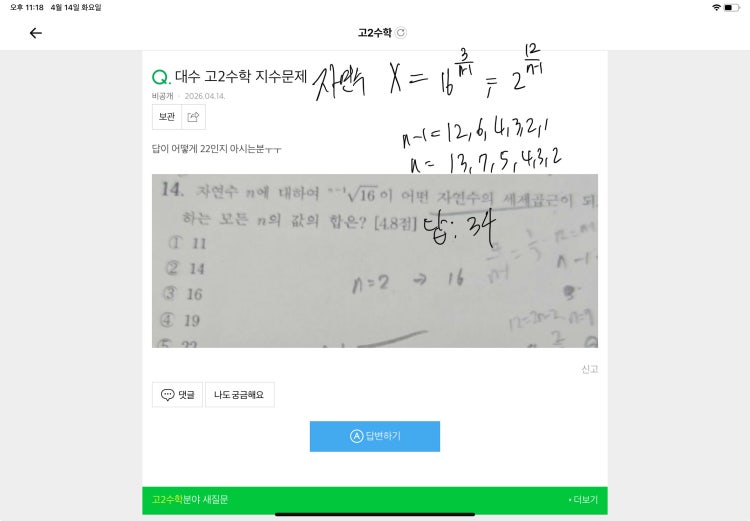This screenshot has width=750, height=521.
Task: Open comments with the 댓글 button
Action: click(x=177, y=395)
